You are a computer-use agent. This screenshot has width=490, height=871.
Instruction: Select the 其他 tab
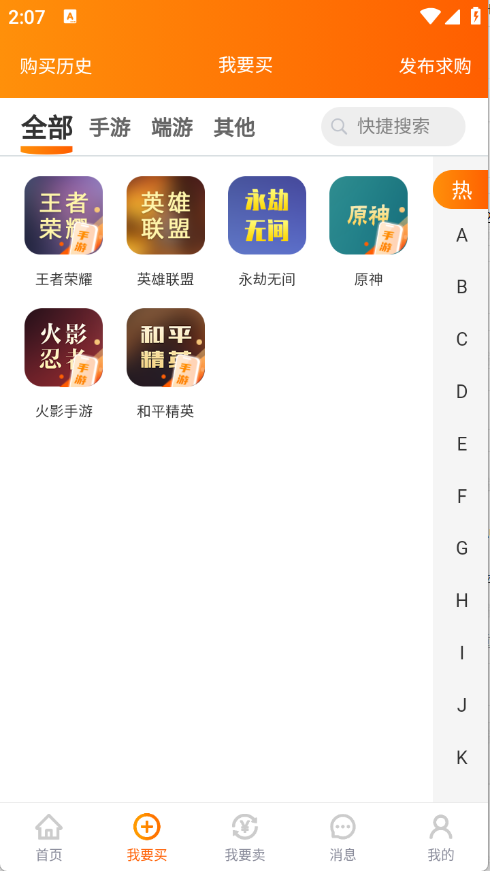pyautogui.click(x=234, y=127)
